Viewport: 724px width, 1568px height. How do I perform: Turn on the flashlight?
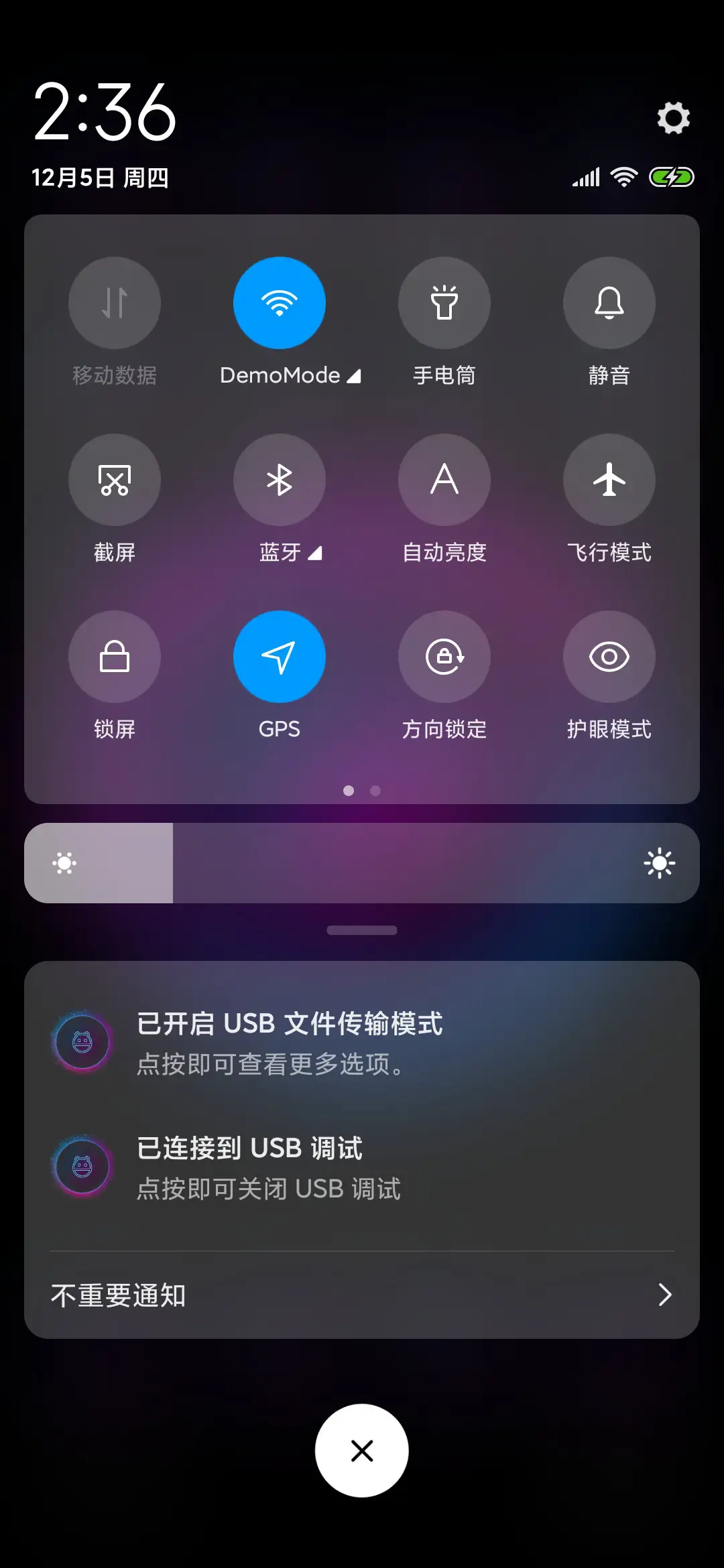444,303
